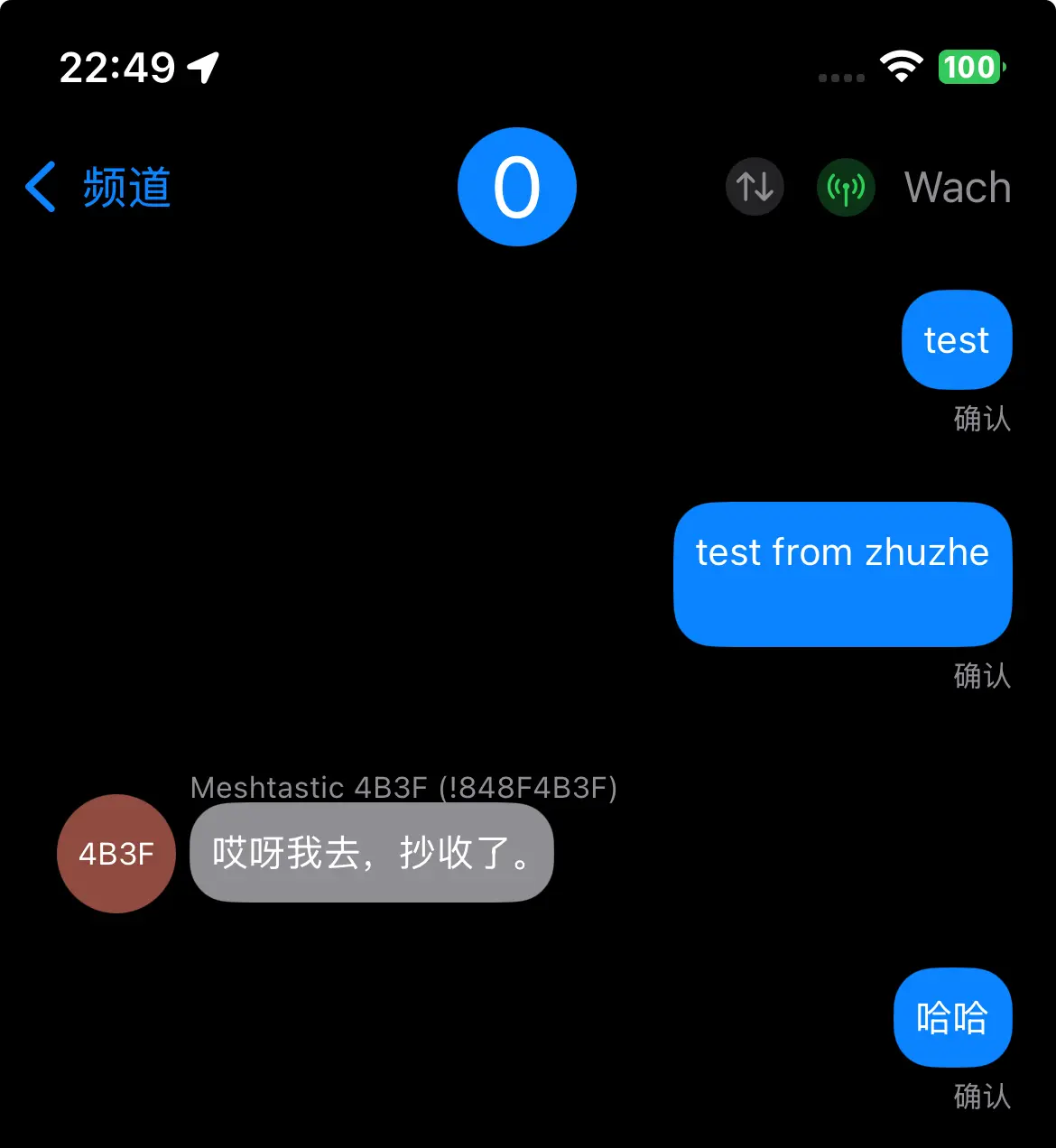Return to 频道 channel list
The image size is (1056, 1148).
[126, 187]
